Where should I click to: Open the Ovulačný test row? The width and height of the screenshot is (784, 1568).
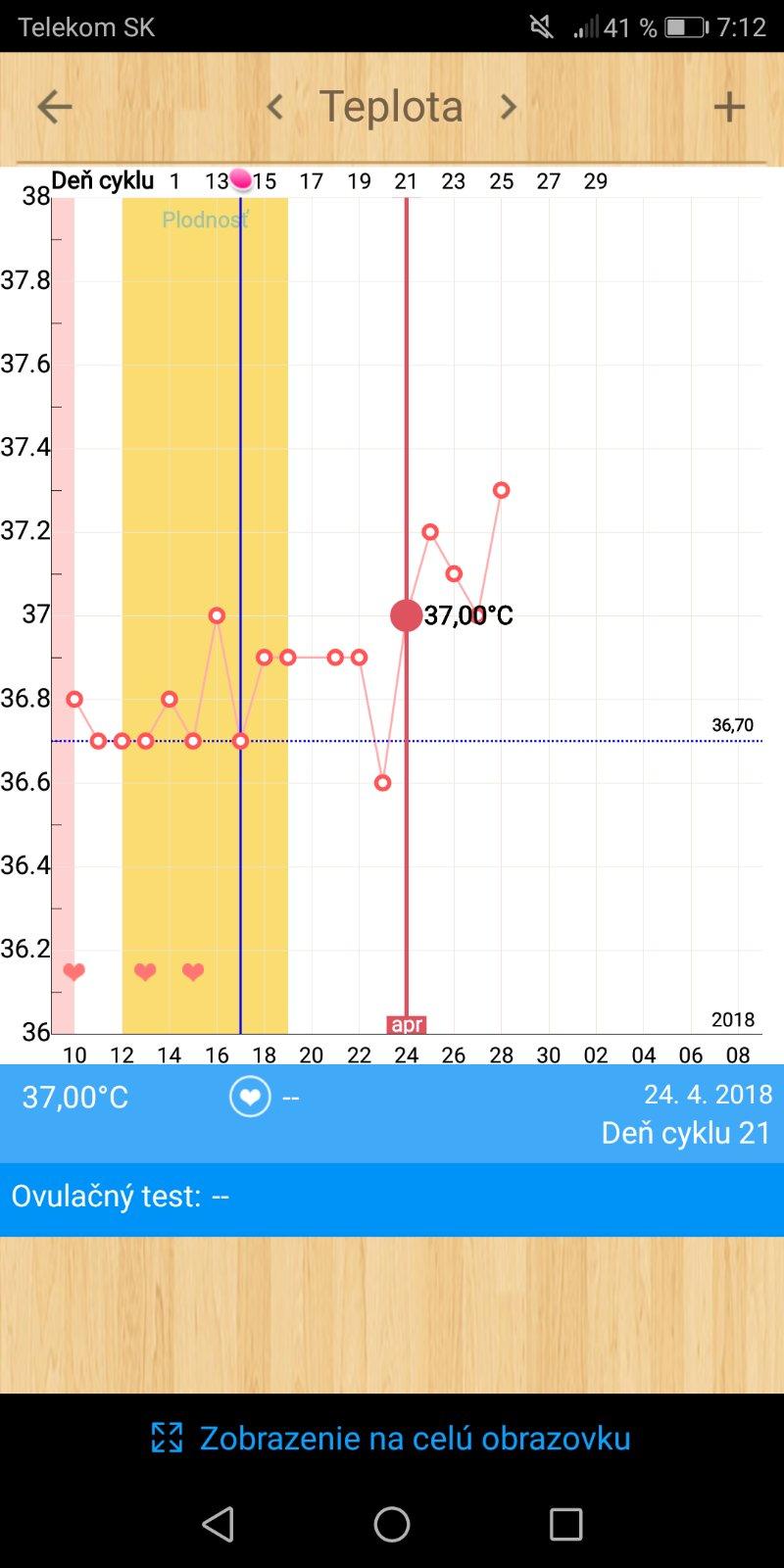coord(392,1197)
